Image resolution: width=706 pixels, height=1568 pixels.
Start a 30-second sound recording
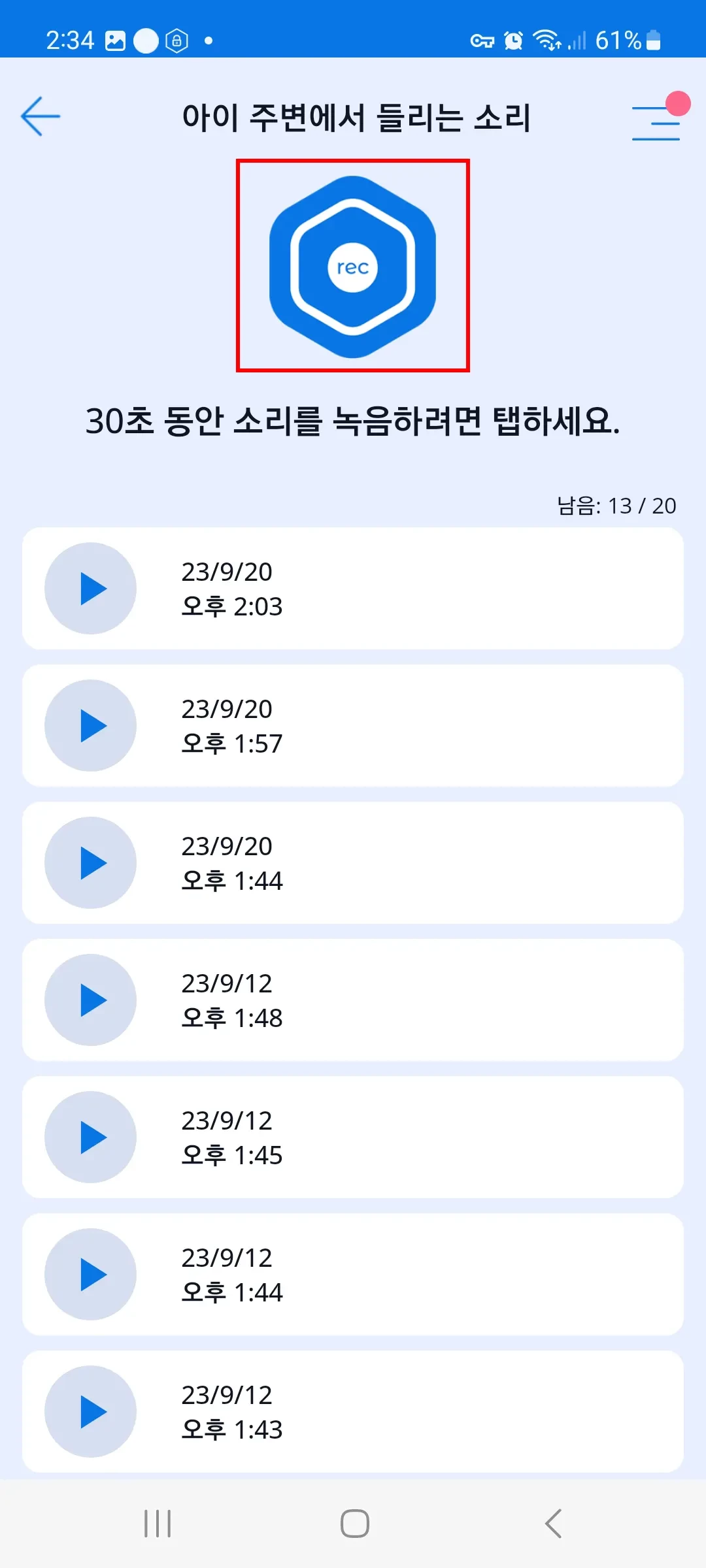(353, 267)
